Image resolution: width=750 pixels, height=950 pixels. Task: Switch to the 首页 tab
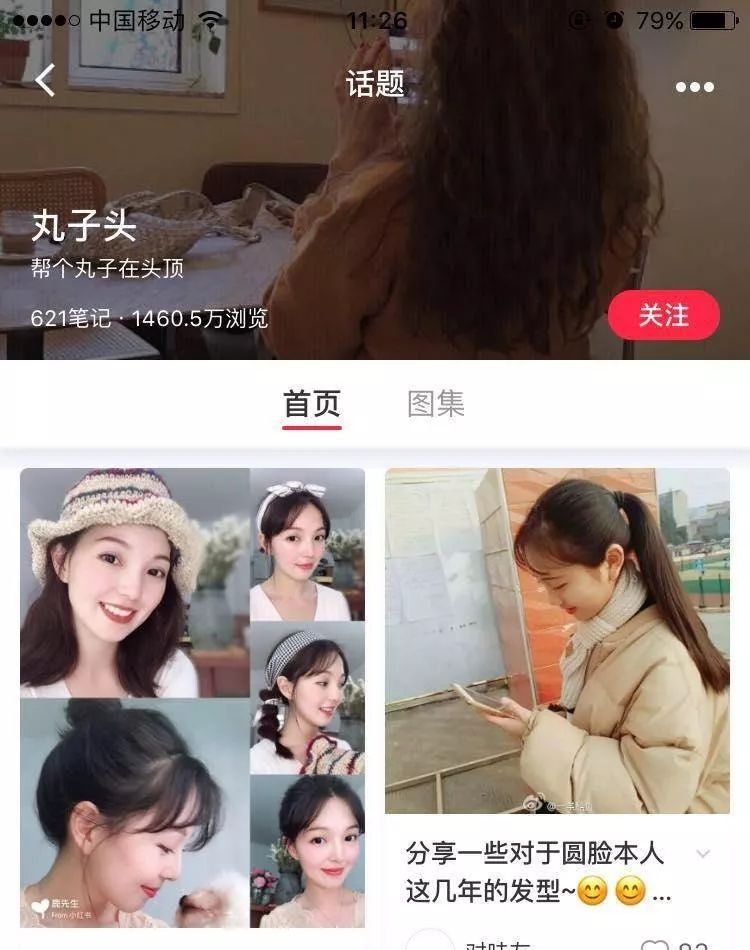pyautogui.click(x=312, y=404)
